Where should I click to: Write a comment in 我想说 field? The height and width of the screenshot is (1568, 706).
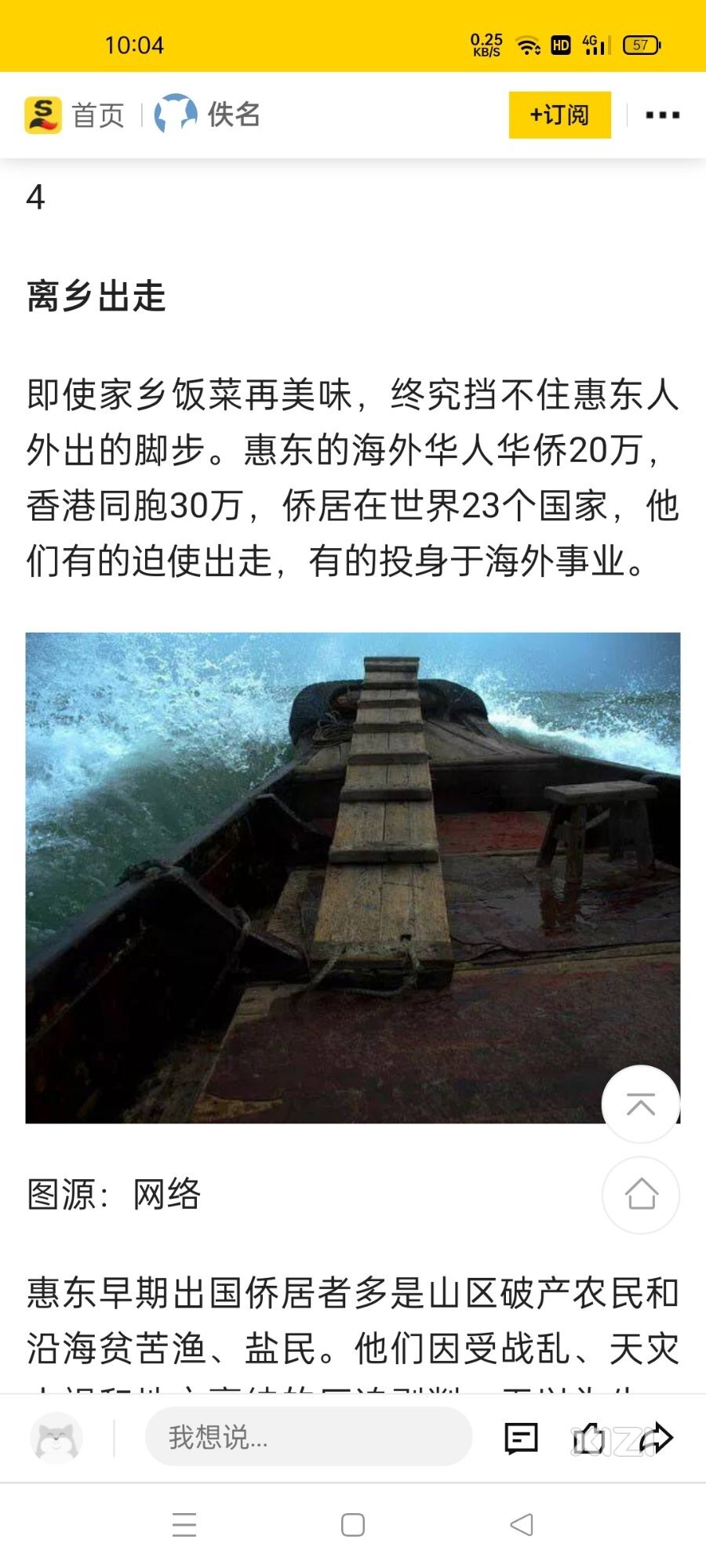pos(308,1437)
